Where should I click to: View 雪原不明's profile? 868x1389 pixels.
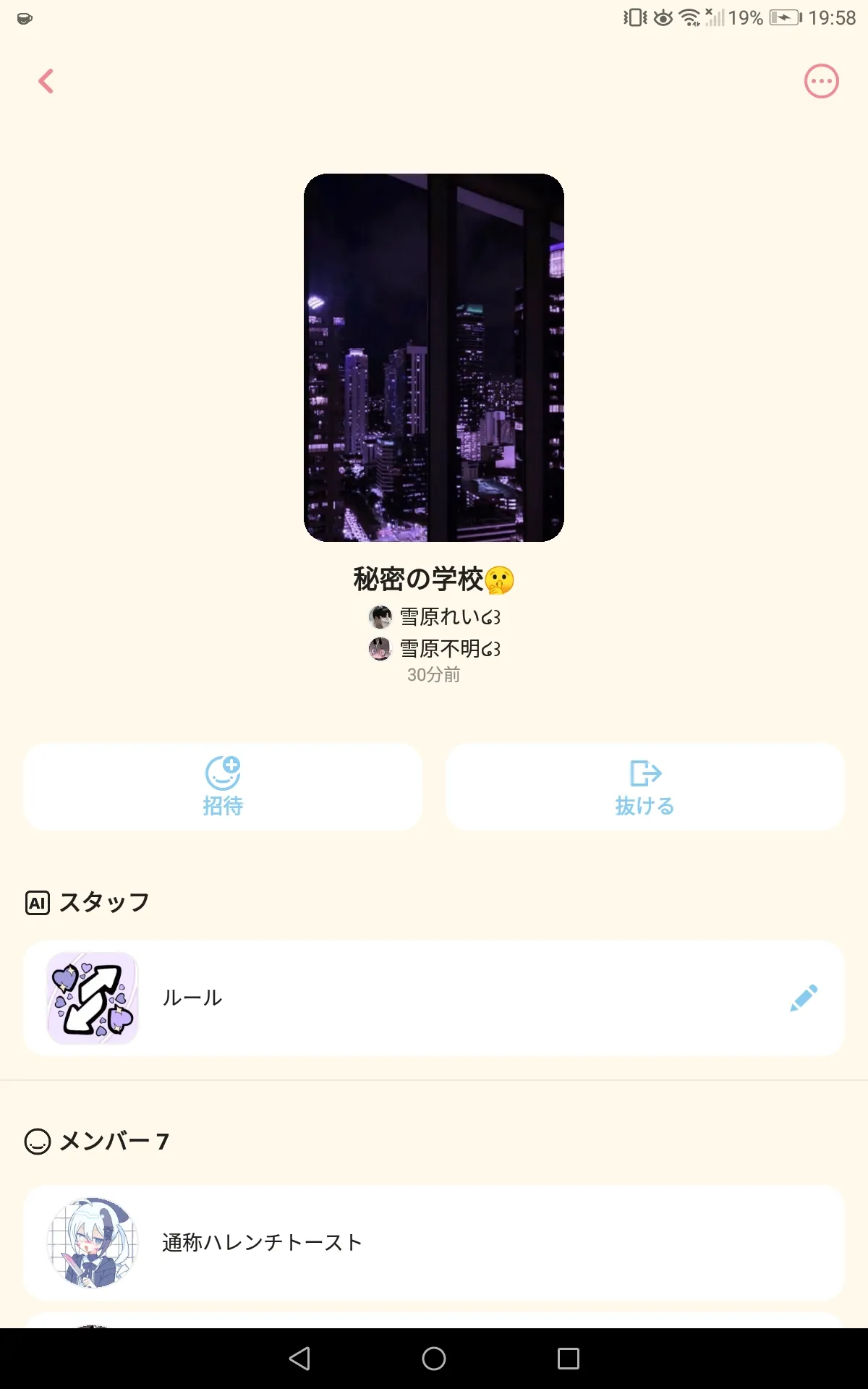coord(435,649)
